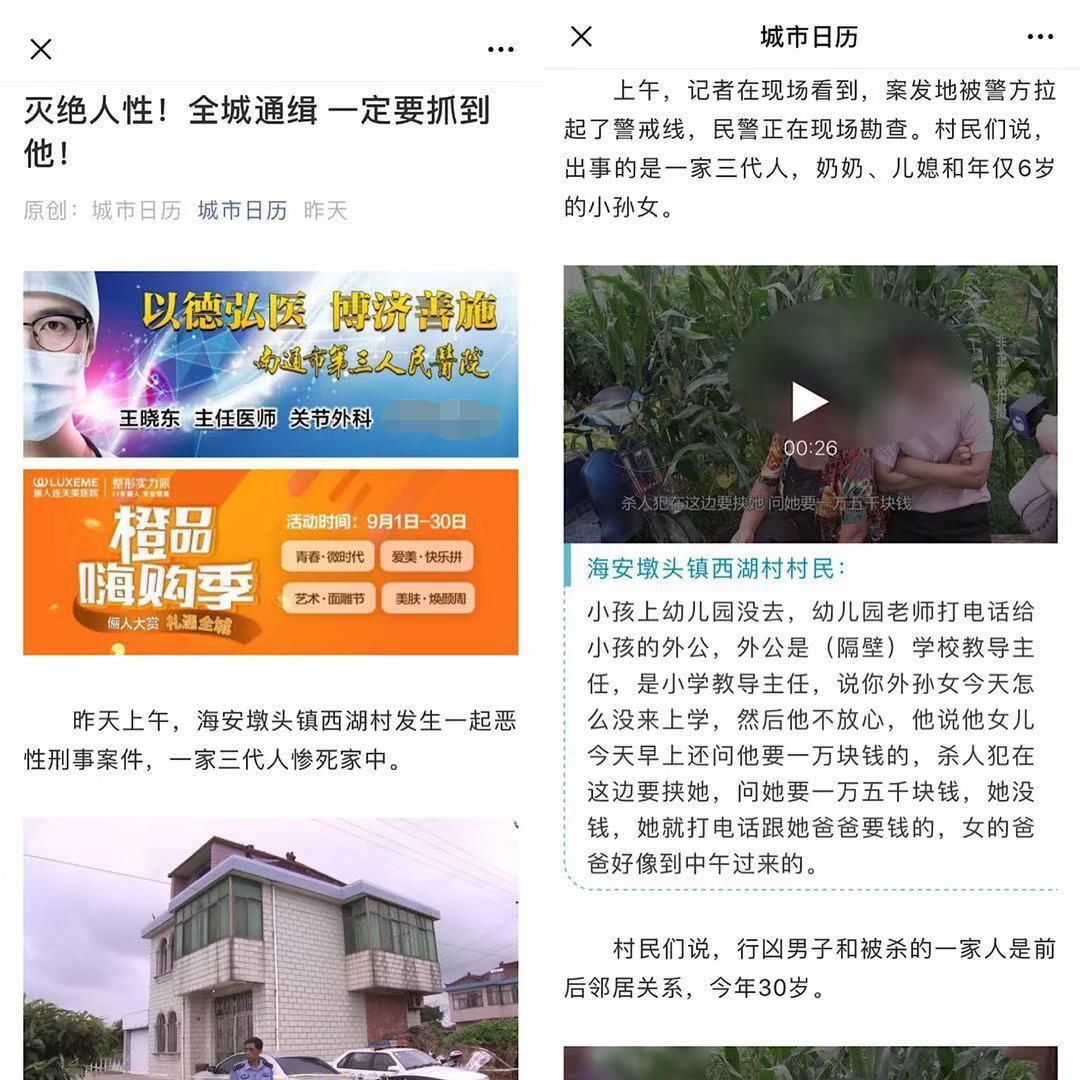The width and height of the screenshot is (1080, 1080).
Task: Open the 橙品嗨购季 promotion banner
Action: tap(270, 562)
